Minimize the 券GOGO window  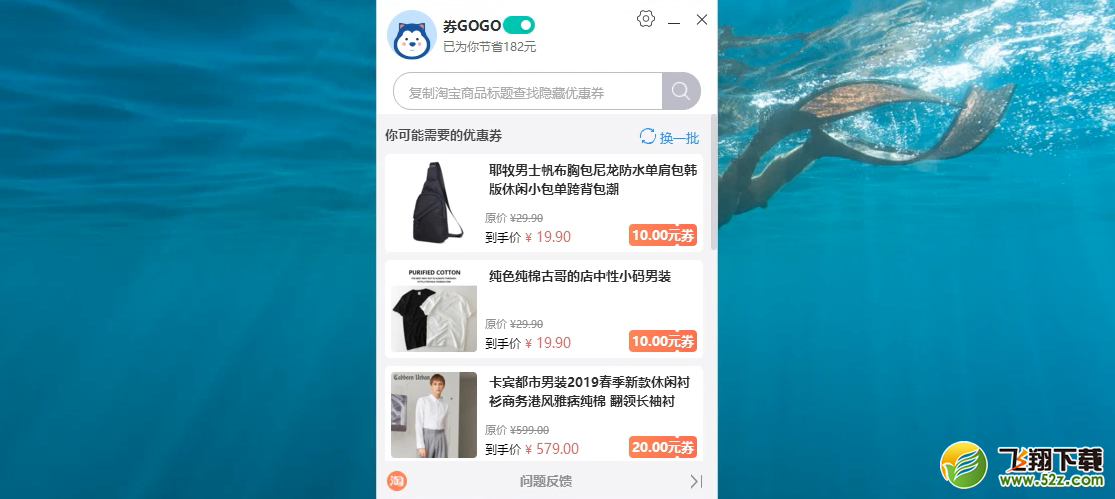(x=674, y=21)
